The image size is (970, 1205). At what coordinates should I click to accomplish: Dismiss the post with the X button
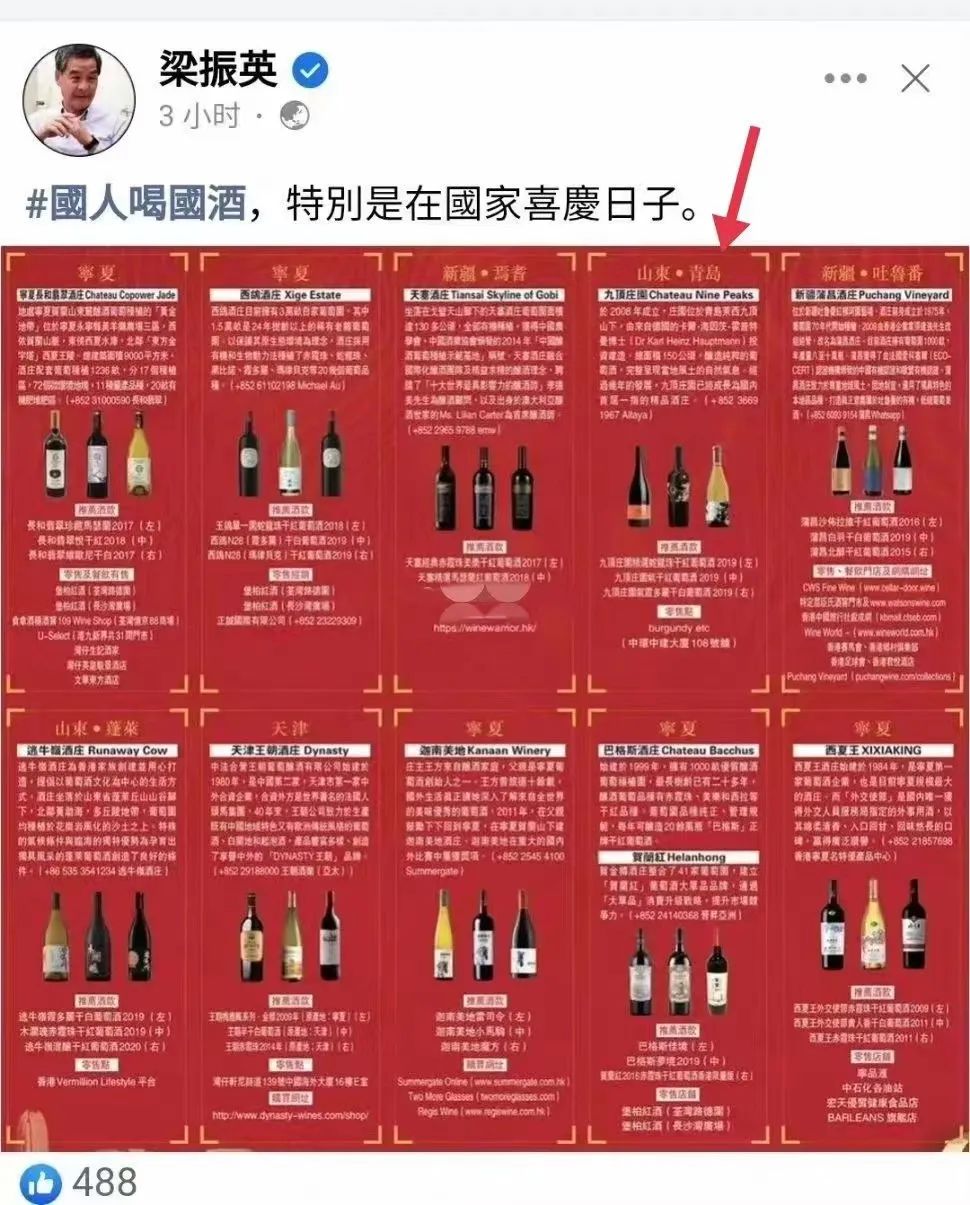coord(915,79)
